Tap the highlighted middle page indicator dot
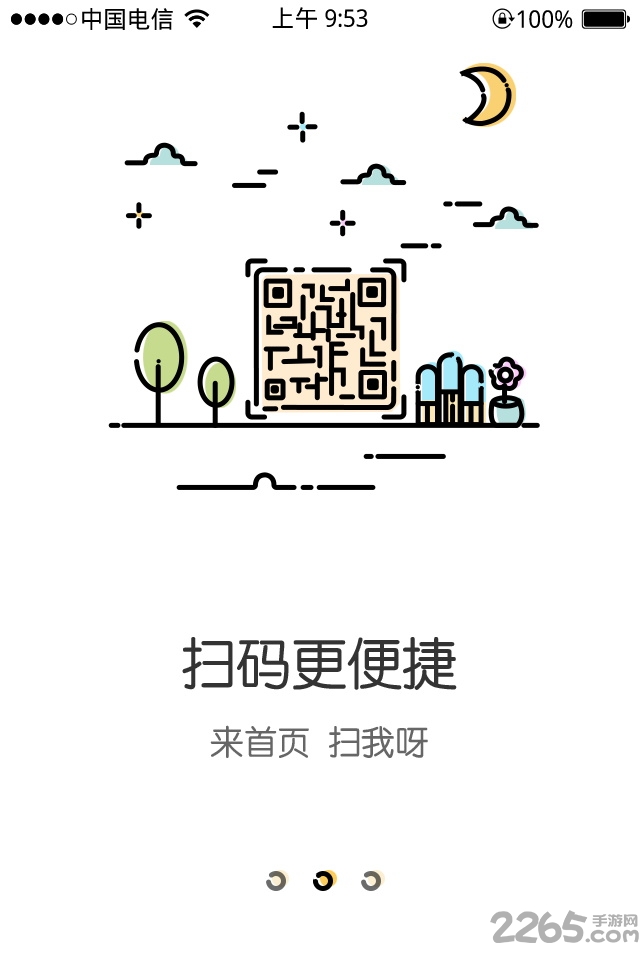 point(323,880)
